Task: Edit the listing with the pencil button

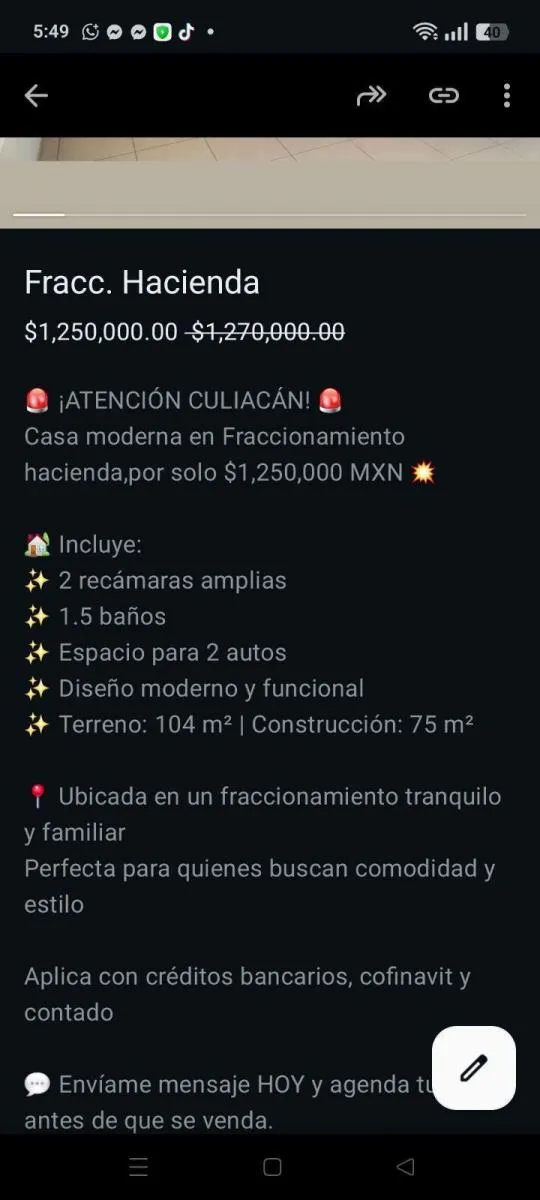Action: pyautogui.click(x=474, y=1068)
